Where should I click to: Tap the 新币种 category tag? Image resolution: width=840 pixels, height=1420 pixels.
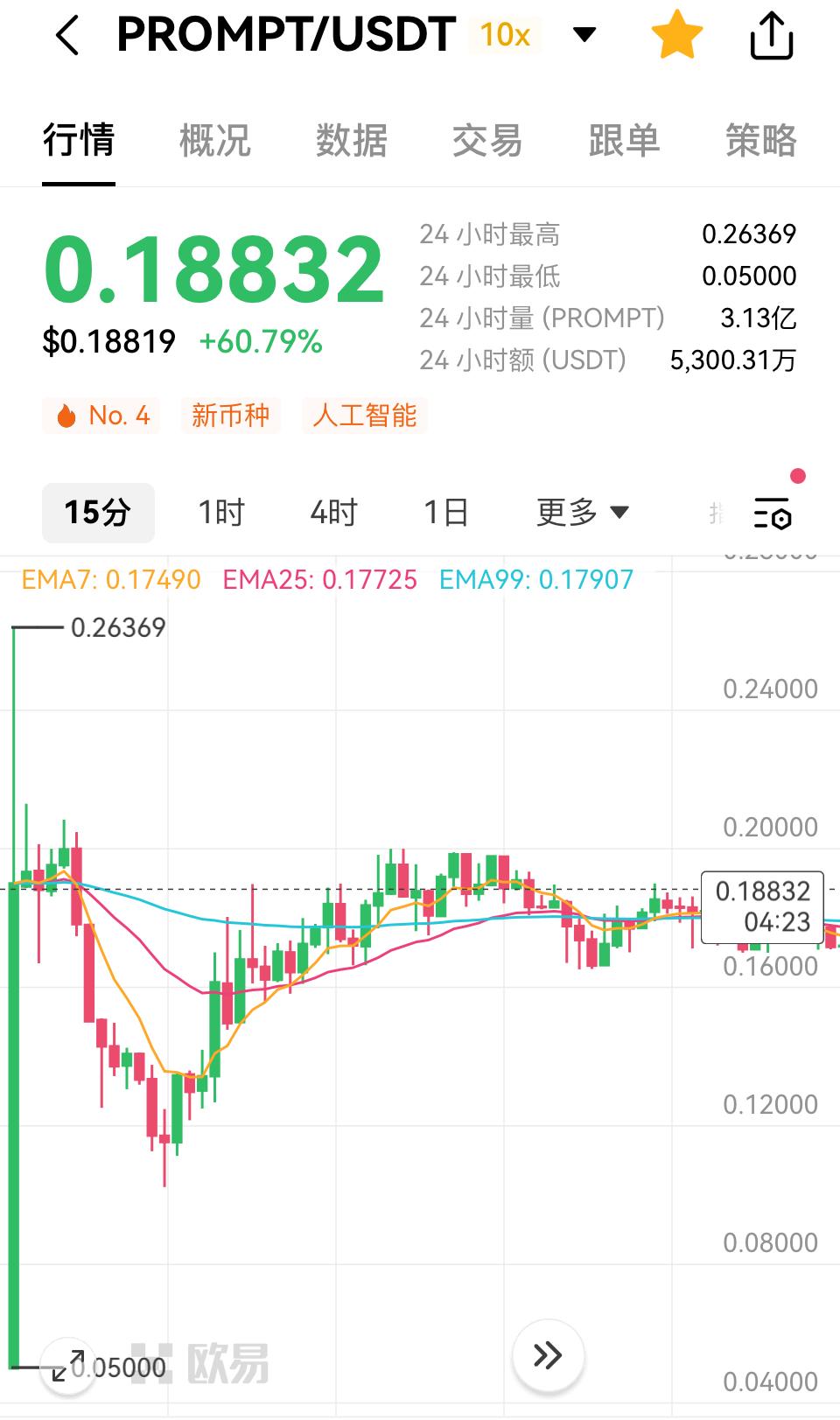pyautogui.click(x=230, y=416)
